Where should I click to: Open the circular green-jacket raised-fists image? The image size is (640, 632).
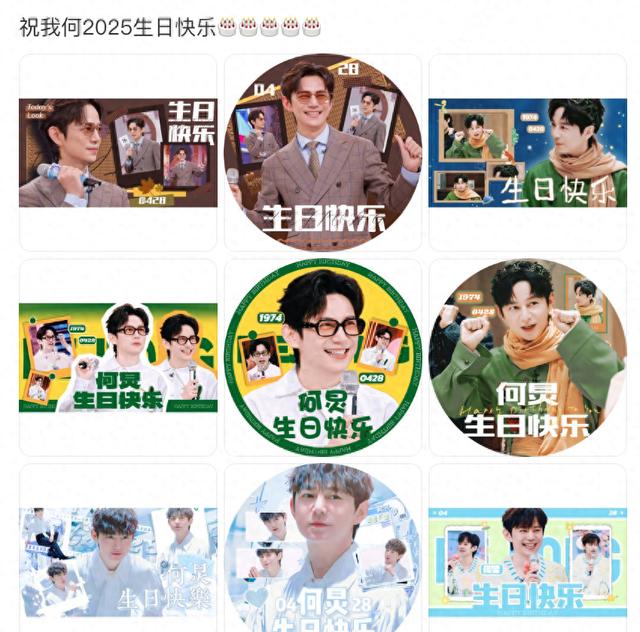click(528, 357)
